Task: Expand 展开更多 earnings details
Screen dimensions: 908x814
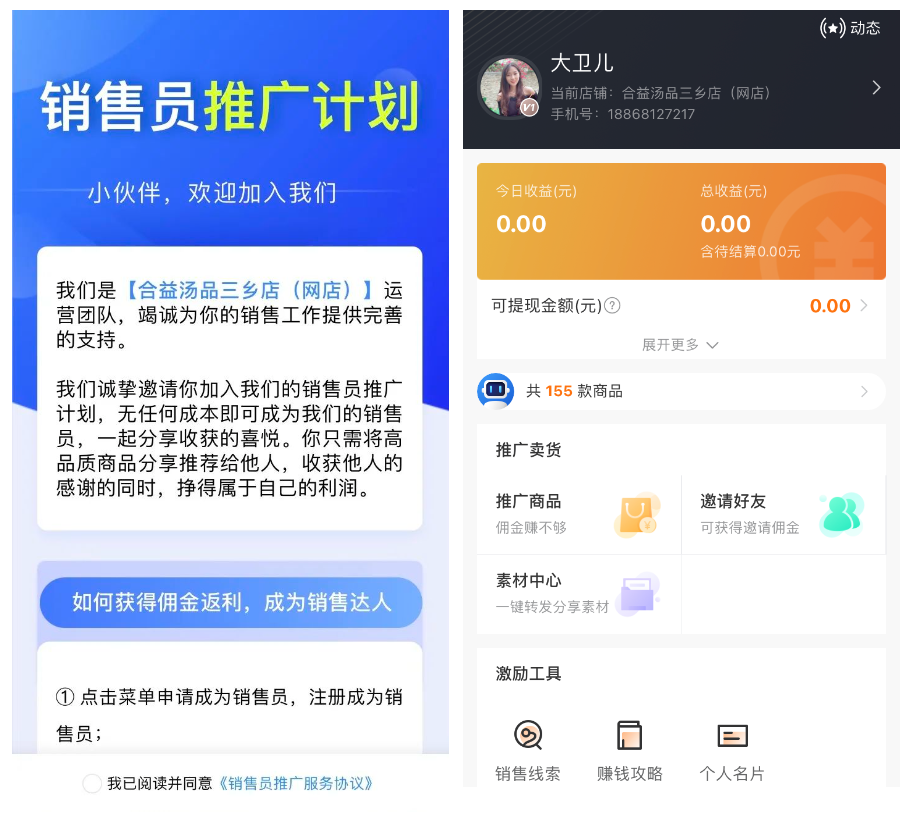Action: (x=680, y=344)
